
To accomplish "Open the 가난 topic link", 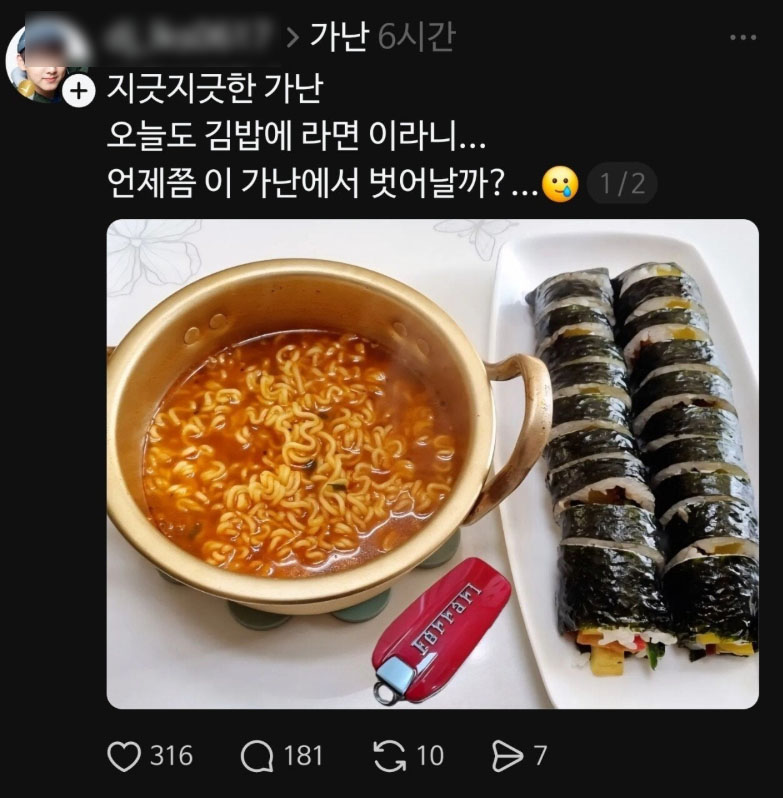I will click(340, 37).
